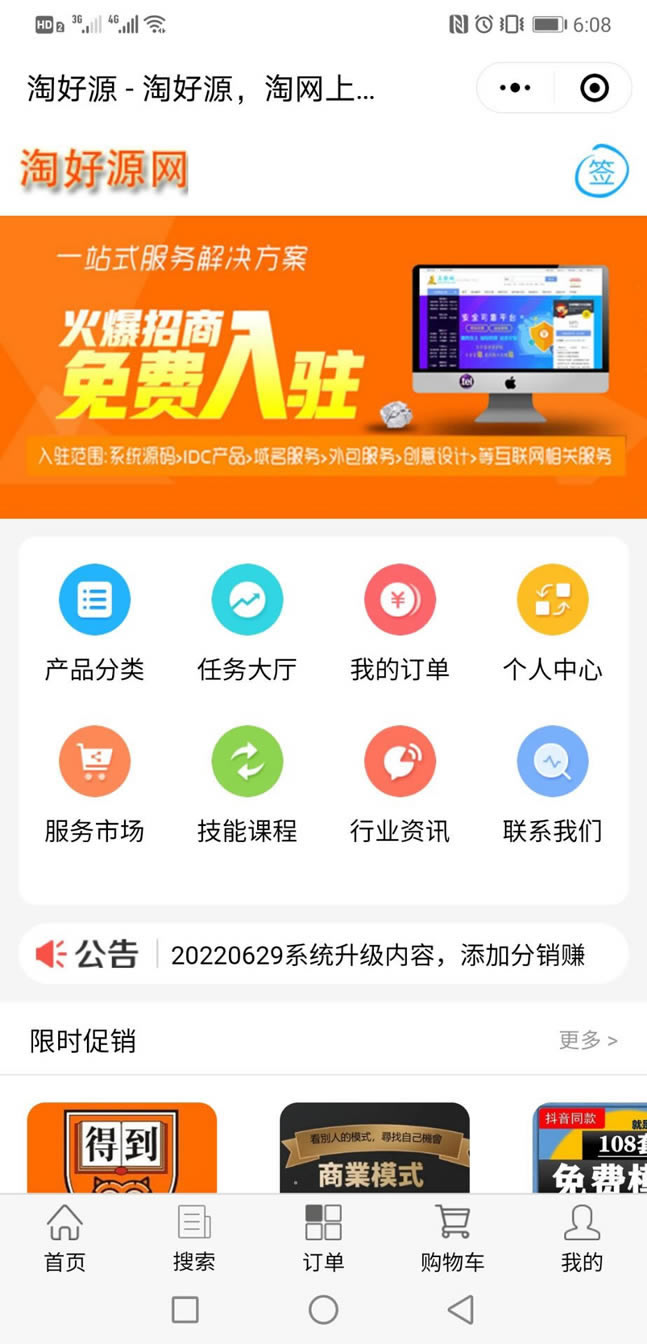Open the mini program three-dot menu
Viewport: 647px width, 1344px height.
pos(515,88)
